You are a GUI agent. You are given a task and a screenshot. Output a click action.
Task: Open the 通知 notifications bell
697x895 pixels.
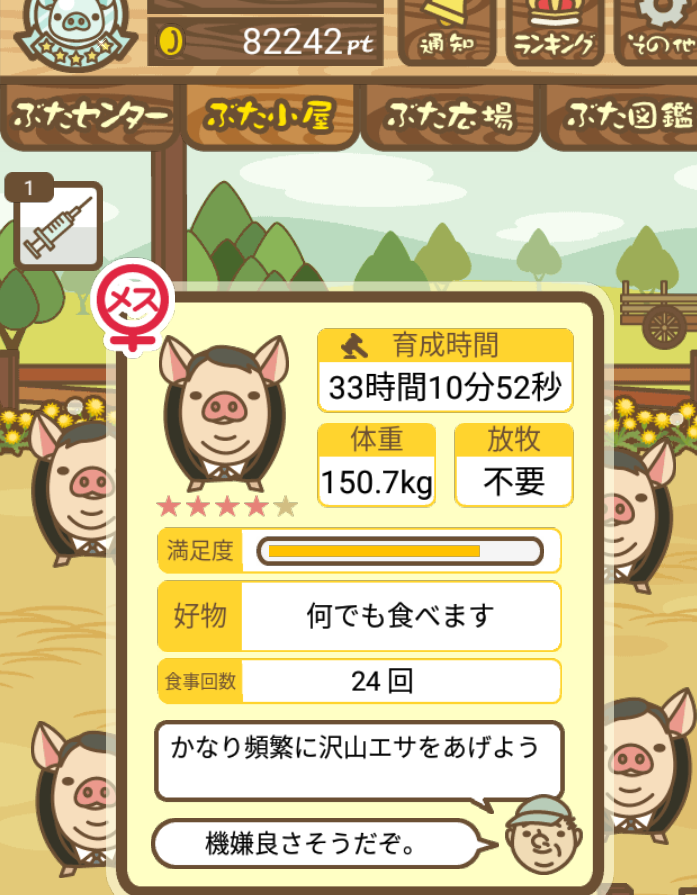446,30
